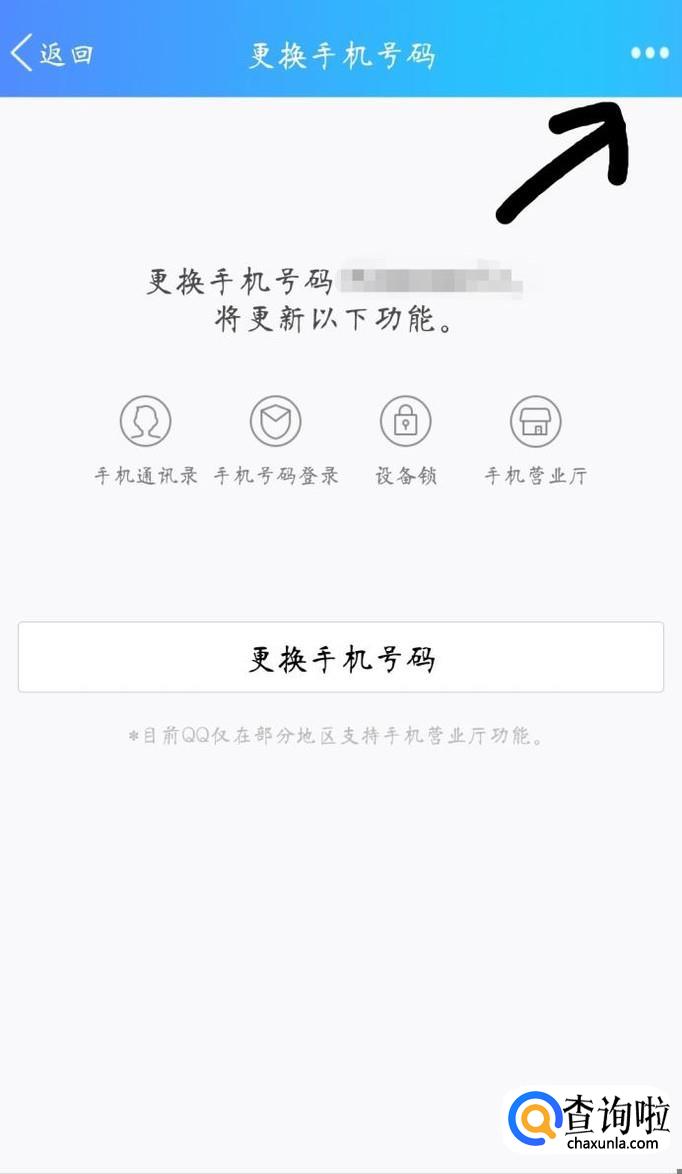Open the three-dot overflow menu
682x1174 pixels.
pyautogui.click(x=649, y=53)
